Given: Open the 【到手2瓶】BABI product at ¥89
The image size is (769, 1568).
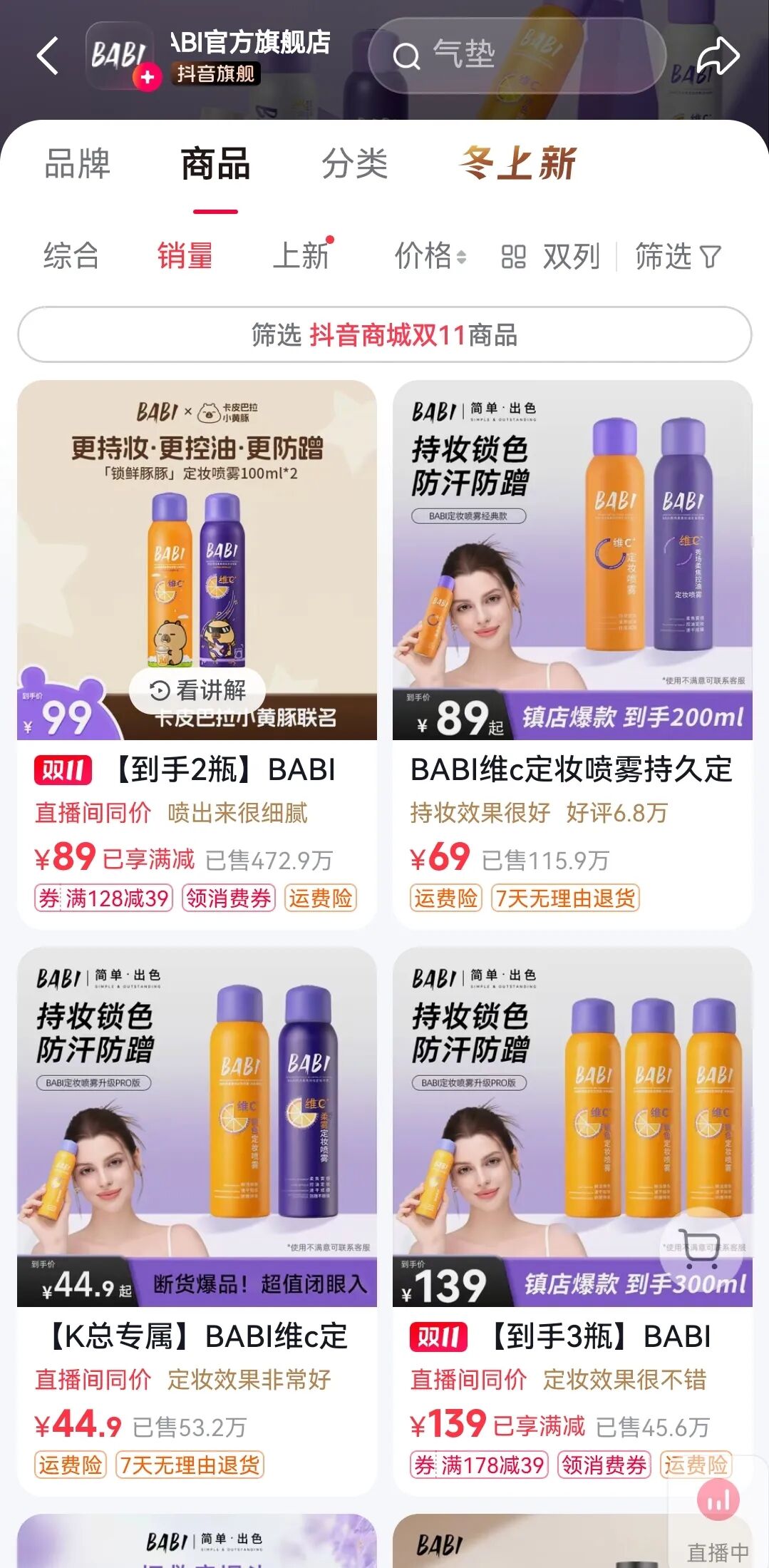Looking at the screenshot, I should [197, 770].
